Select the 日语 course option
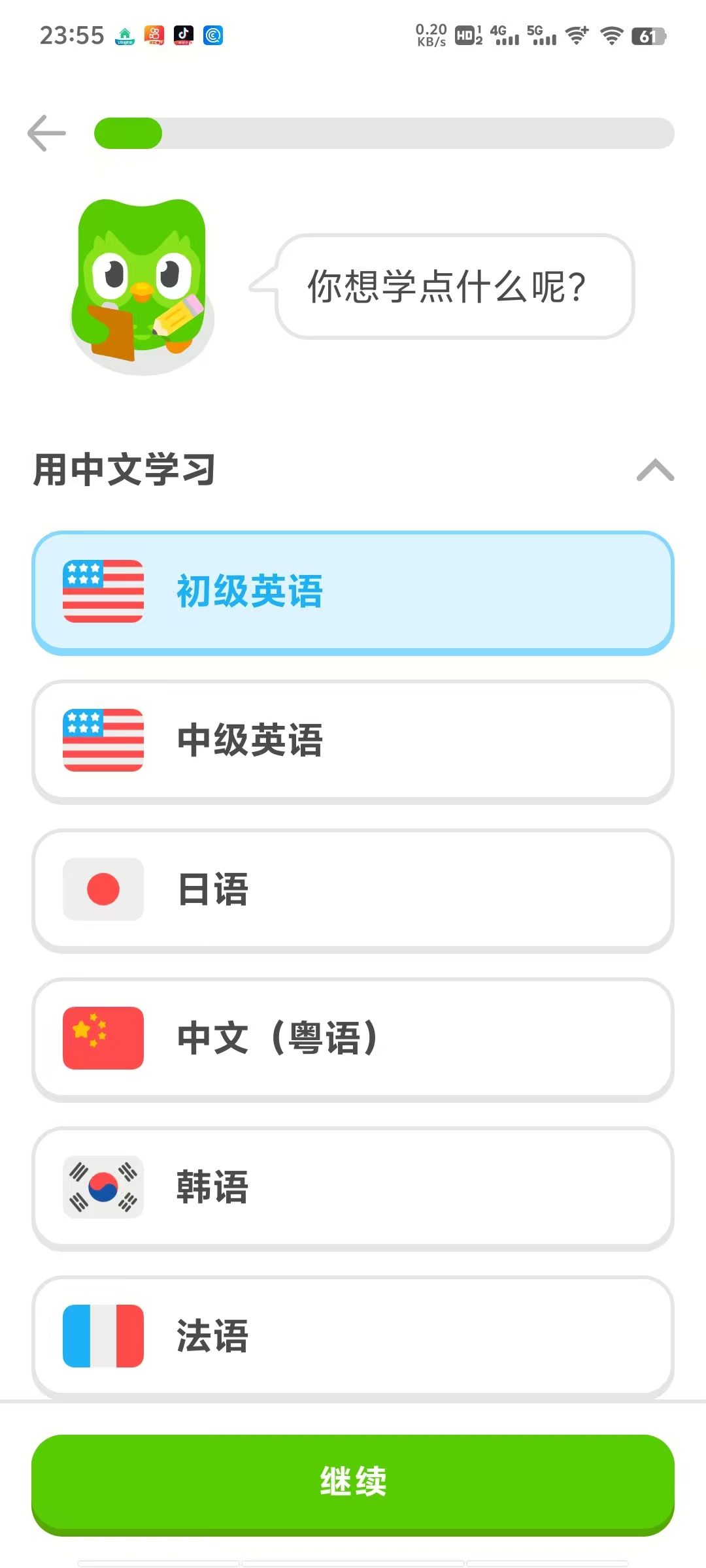This screenshot has width=706, height=1568. (x=353, y=890)
